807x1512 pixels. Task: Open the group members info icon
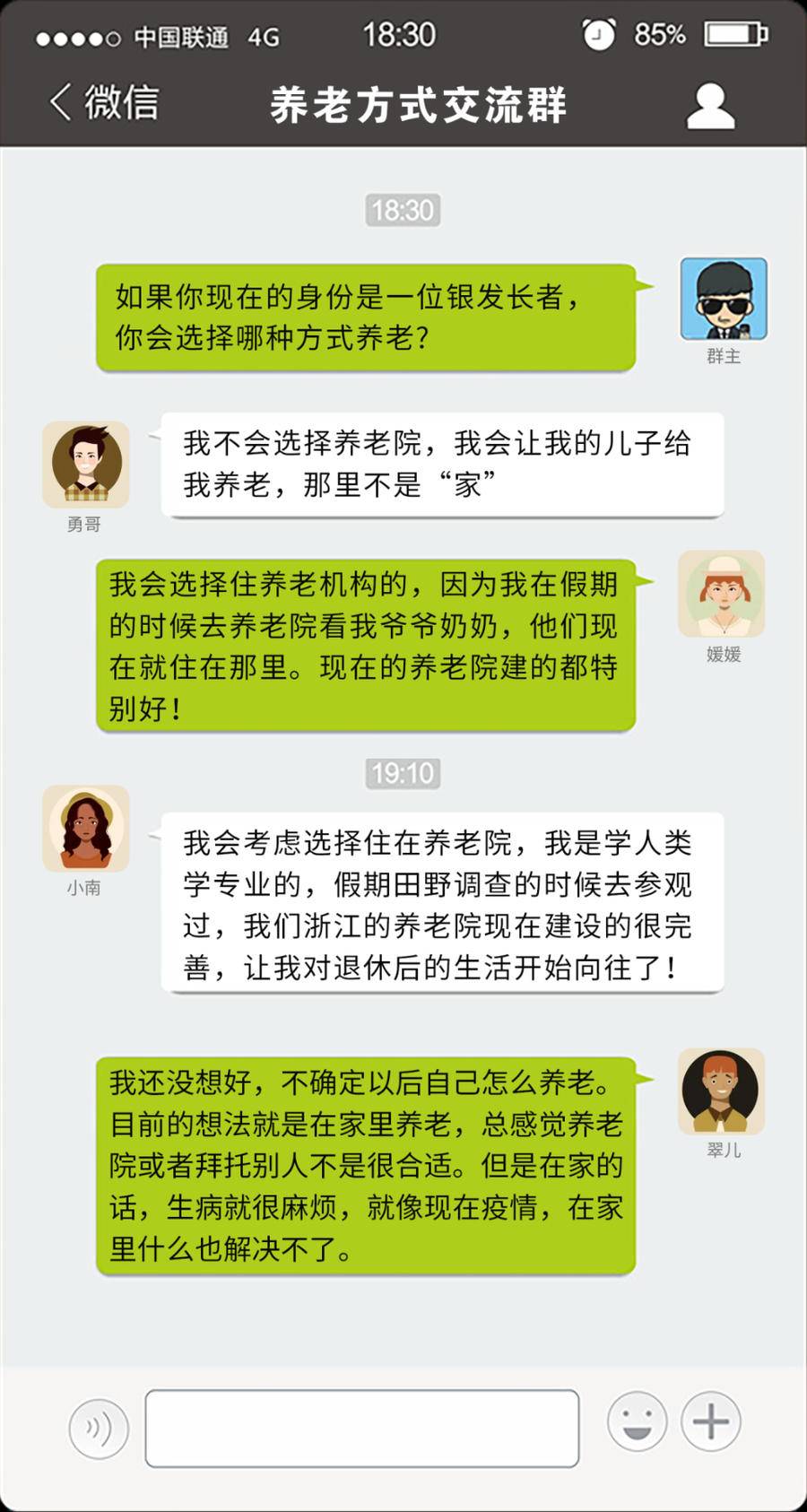click(710, 106)
